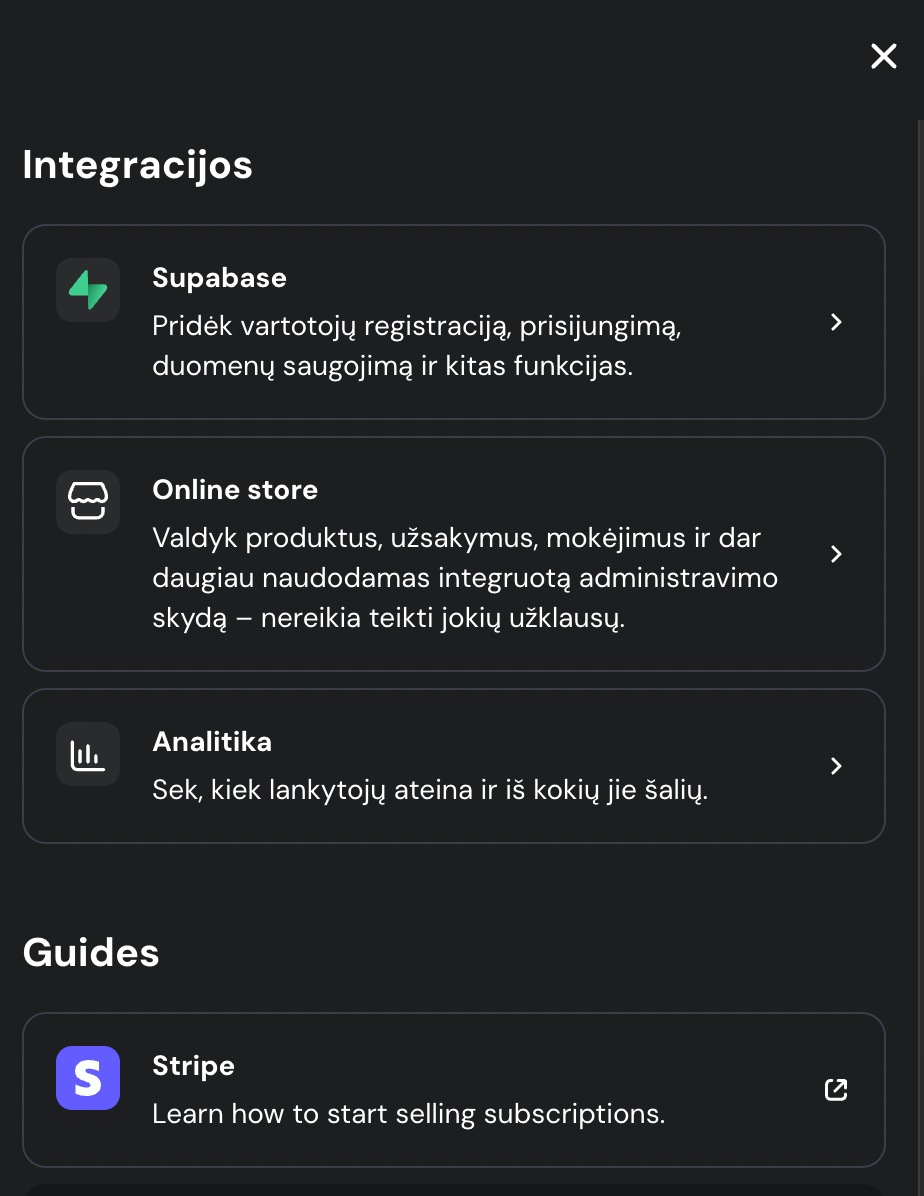
Task: Close the Integracijos panel
Action: [x=883, y=57]
